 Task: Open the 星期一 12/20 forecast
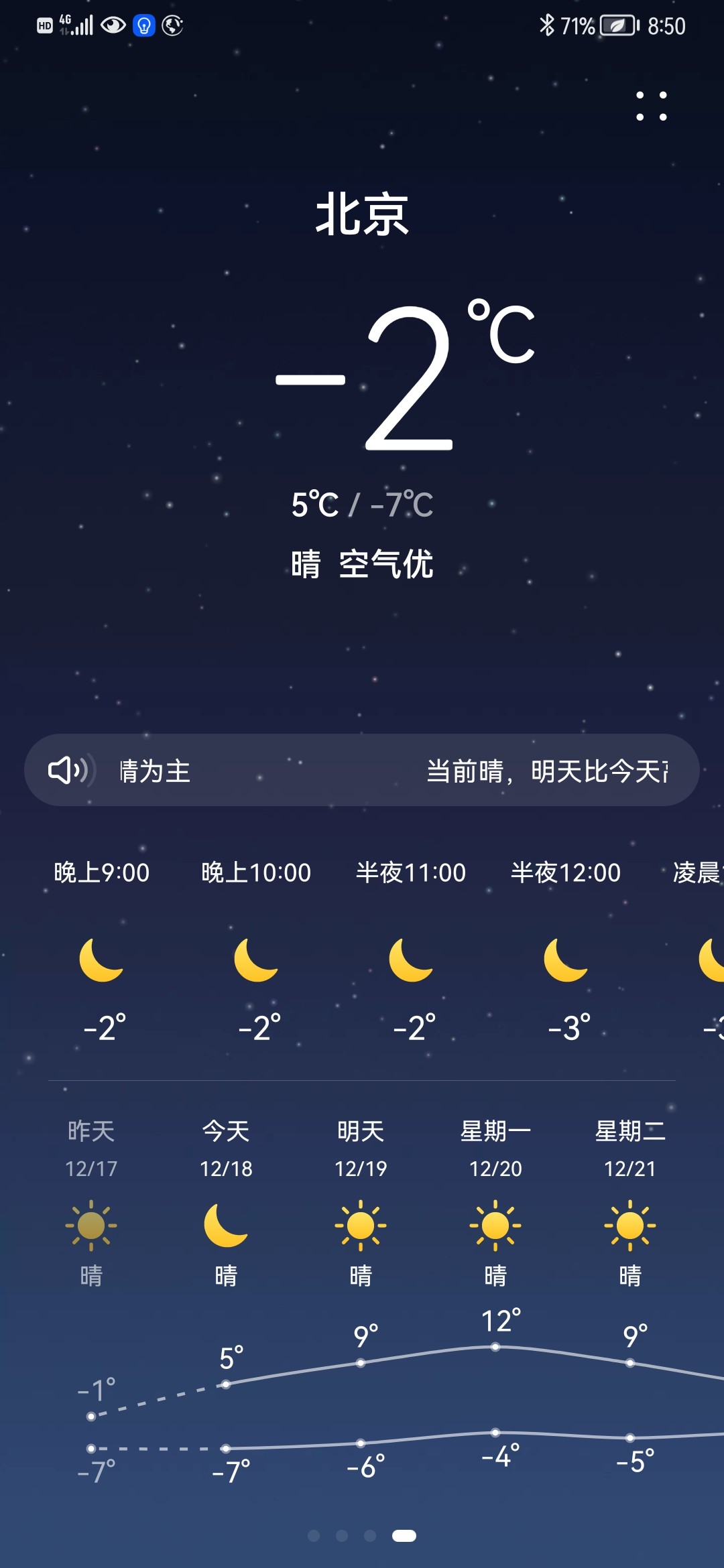pyautogui.click(x=495, y=1199)
